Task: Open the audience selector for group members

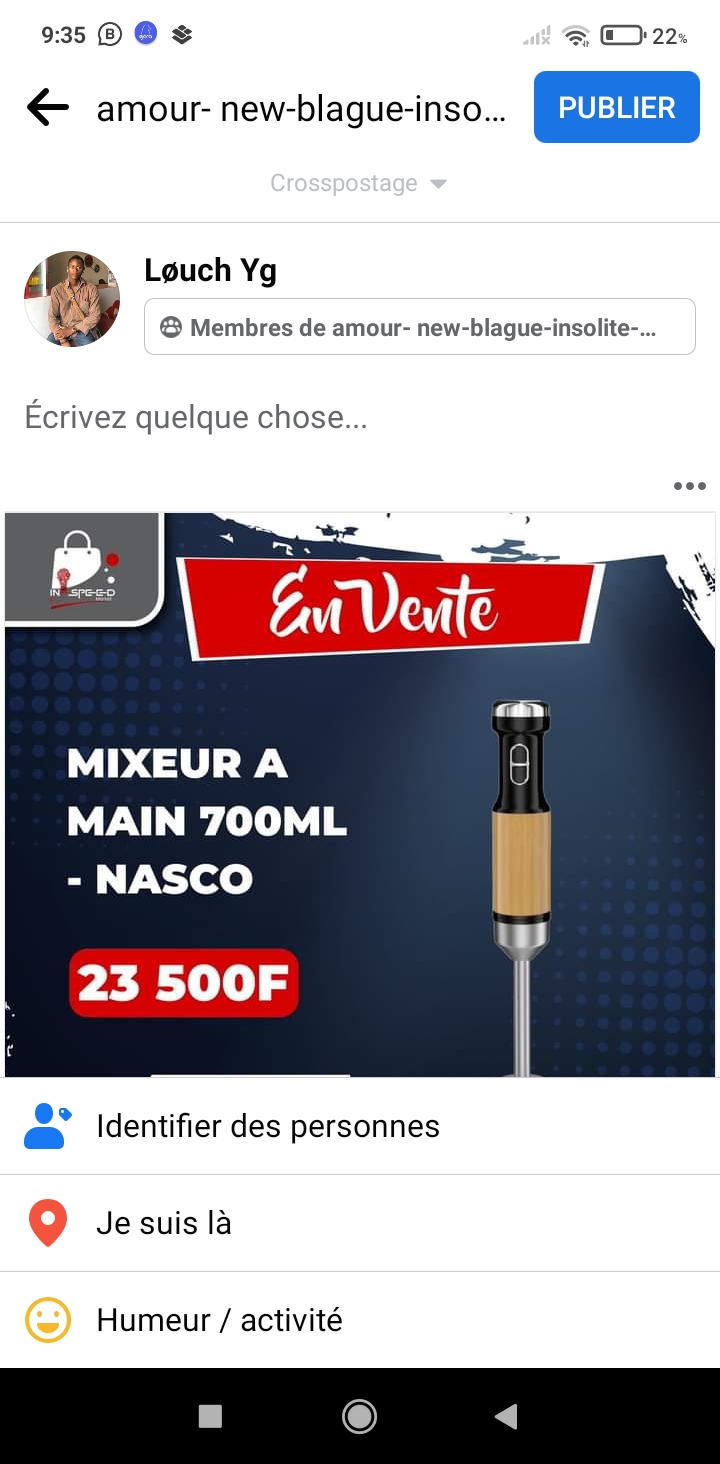Action: point(419,327)
